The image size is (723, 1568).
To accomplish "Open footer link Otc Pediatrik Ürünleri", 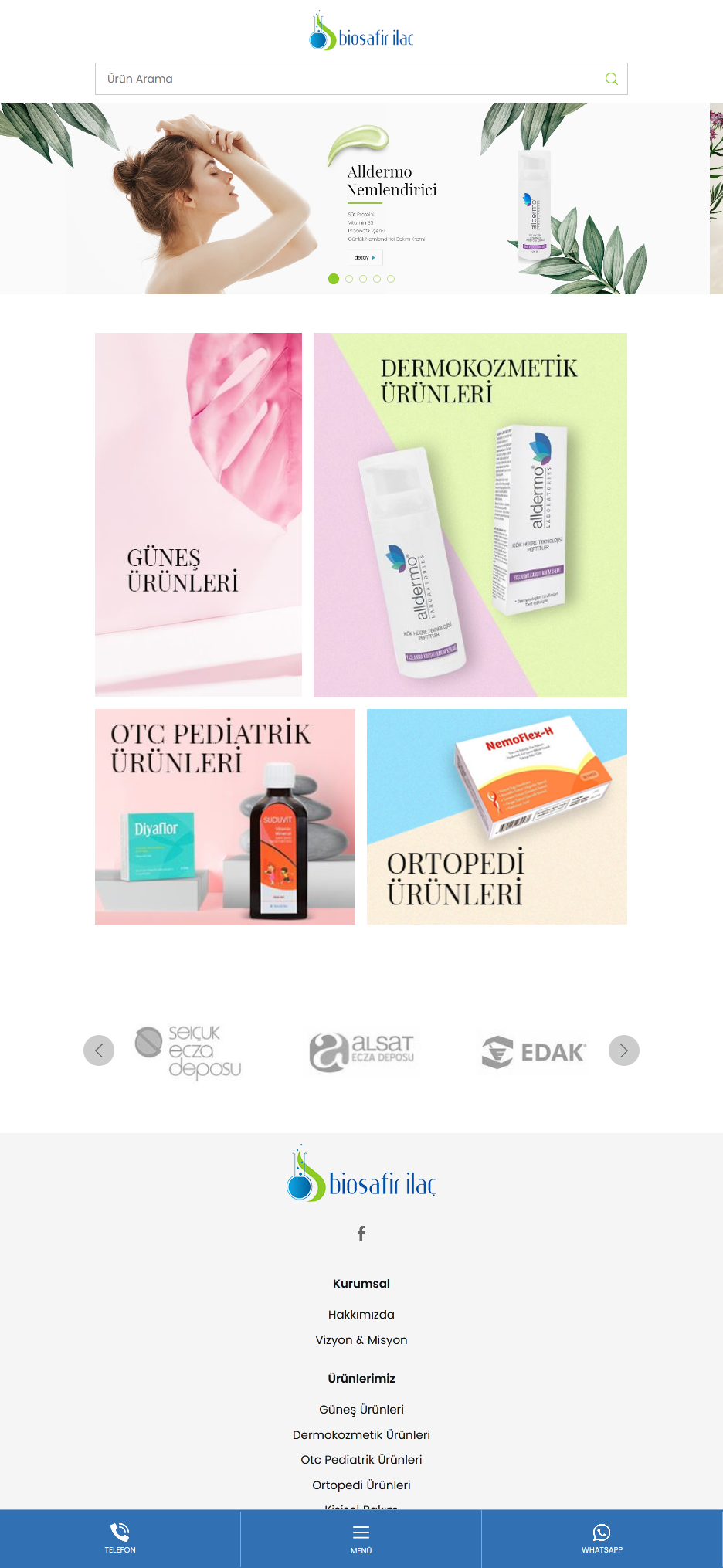I will pos(361,1460).
